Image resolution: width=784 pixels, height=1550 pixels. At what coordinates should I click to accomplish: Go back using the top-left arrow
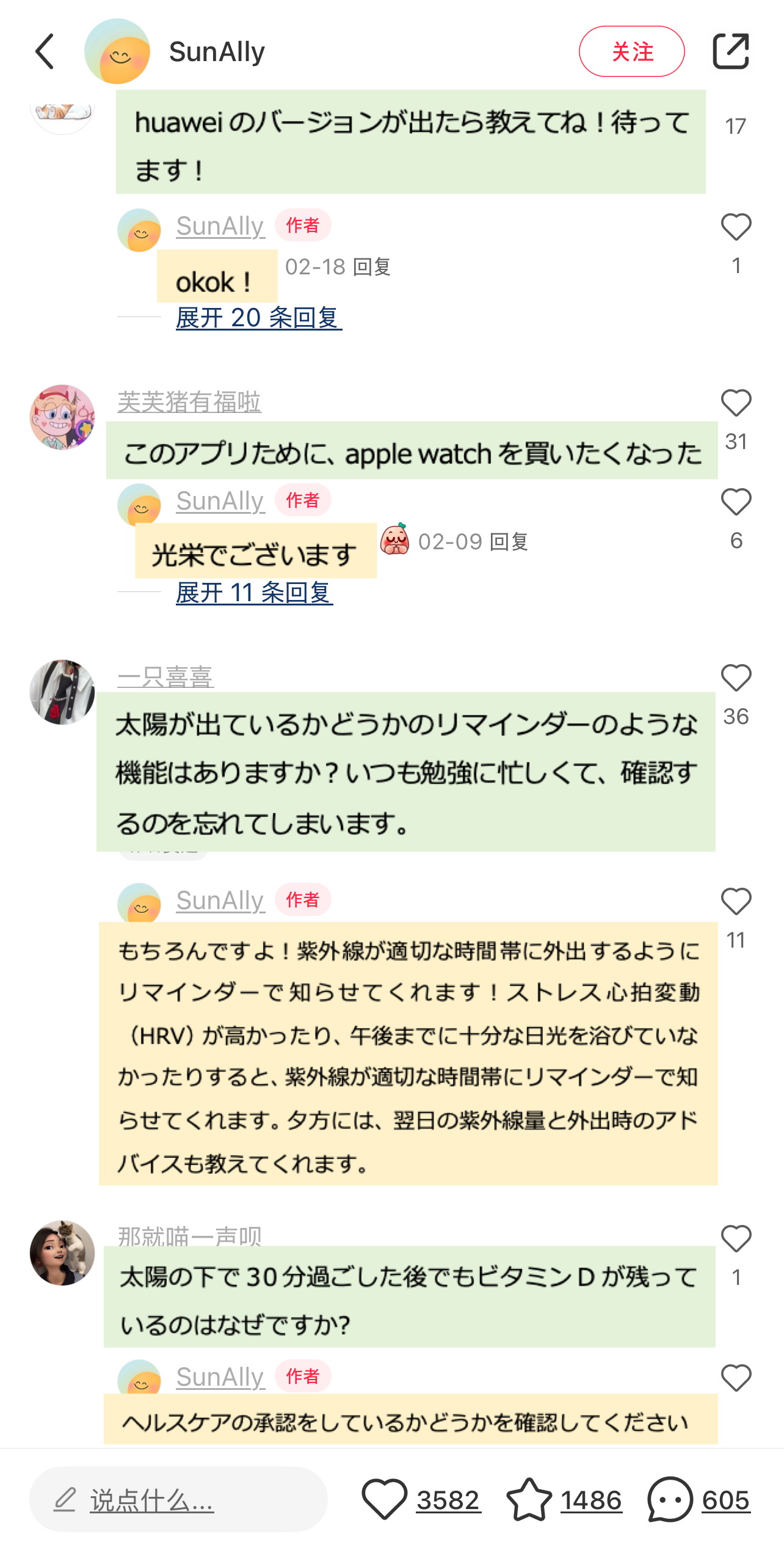45,51
